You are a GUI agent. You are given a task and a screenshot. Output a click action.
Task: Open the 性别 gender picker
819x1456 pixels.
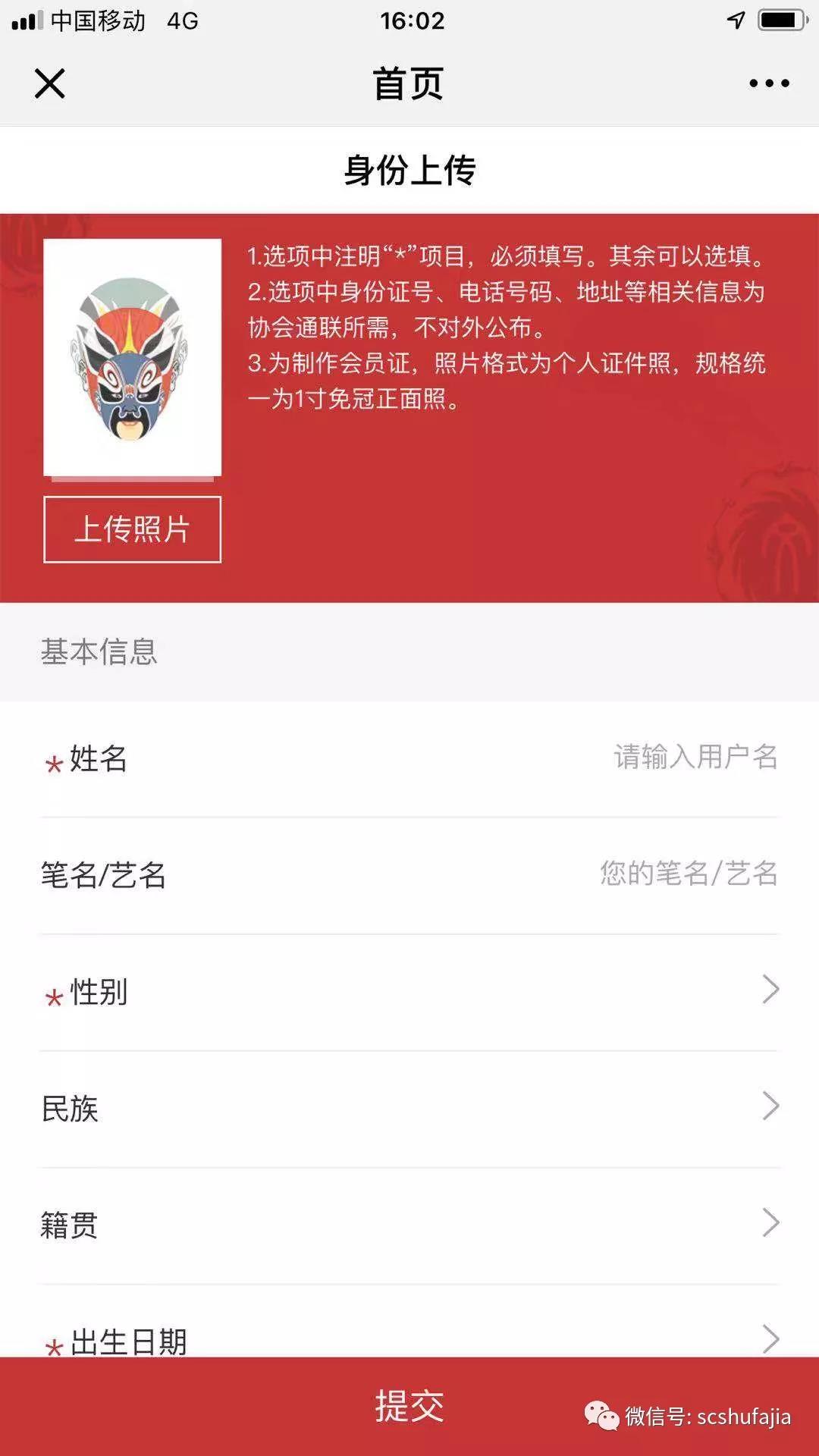[x=409, y=991]
